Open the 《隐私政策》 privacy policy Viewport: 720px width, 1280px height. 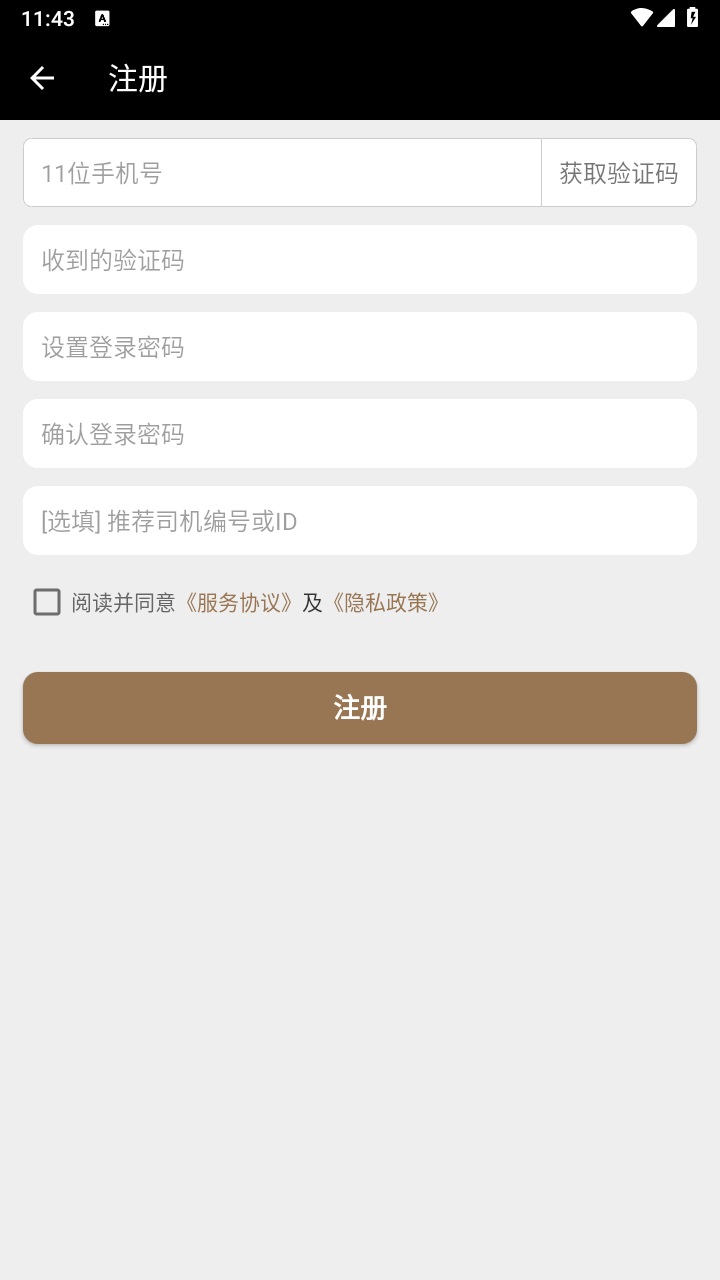coord(385,602)
